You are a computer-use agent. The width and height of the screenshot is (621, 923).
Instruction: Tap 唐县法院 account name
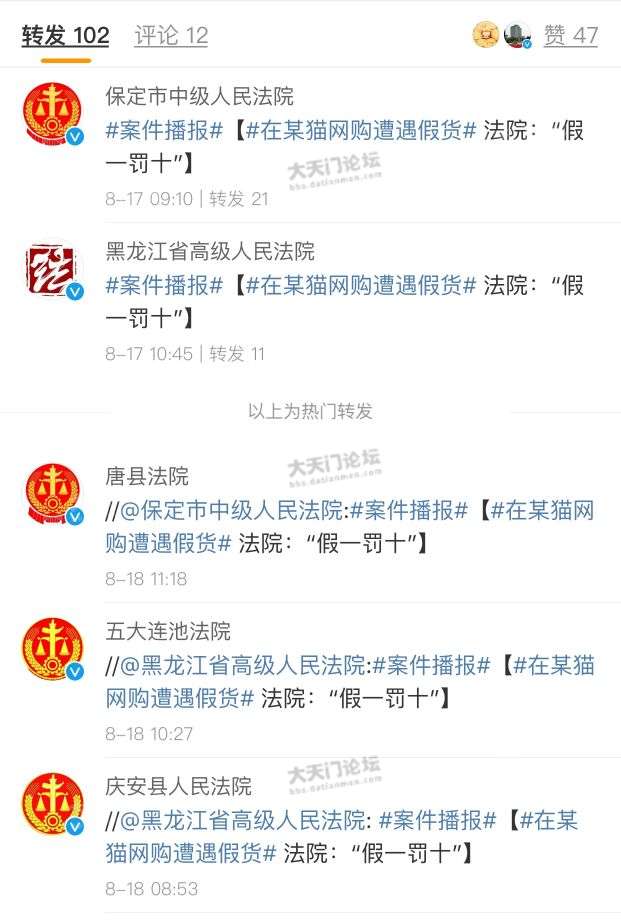pos(147,477)
